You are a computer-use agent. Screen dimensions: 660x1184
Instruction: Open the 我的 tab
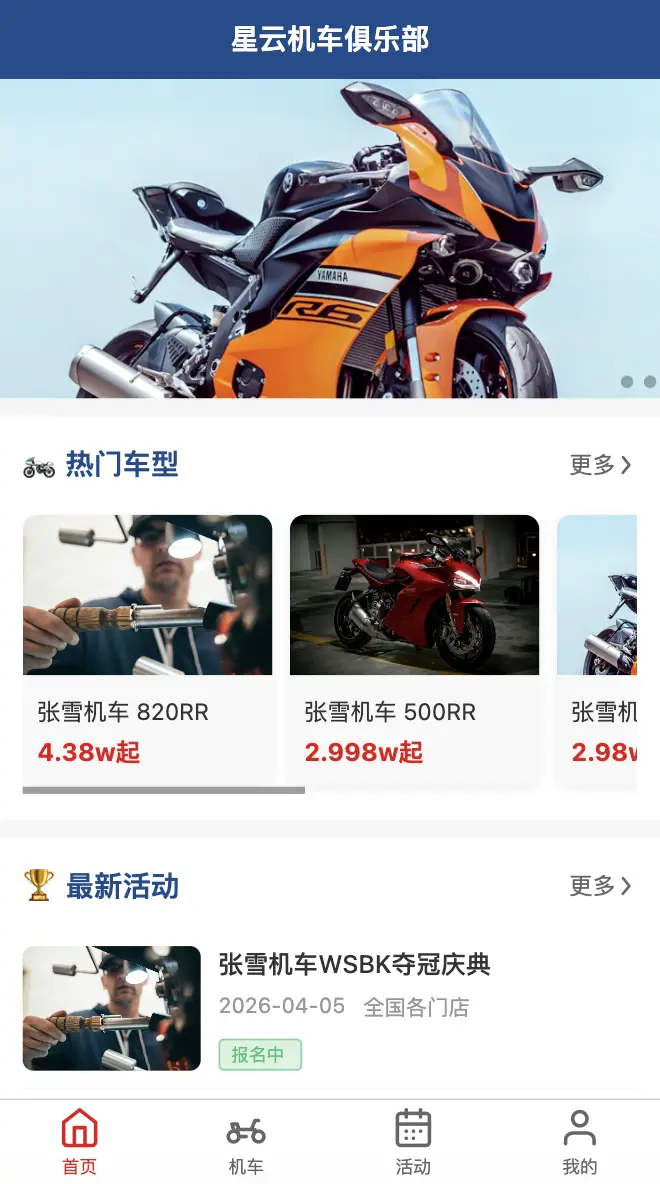pyautogui.click(x=580, y=1141)
